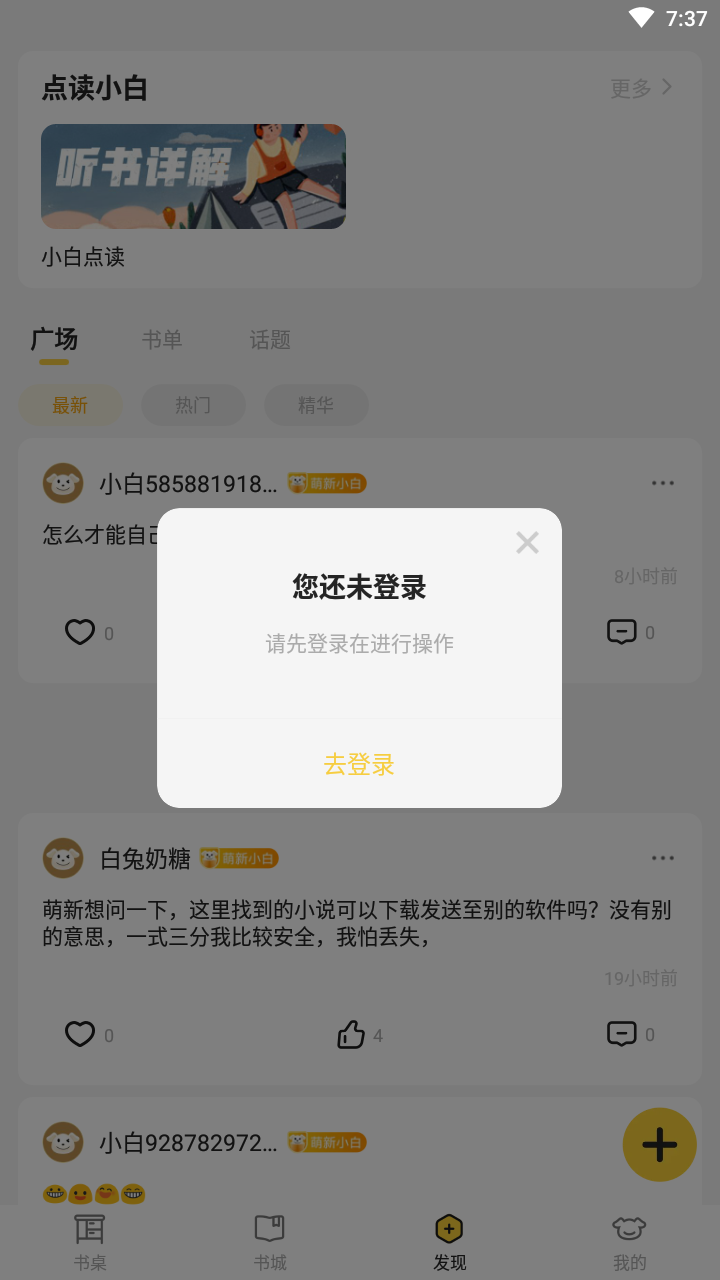Switch to the 书单 tab

(x=162, y=340)
